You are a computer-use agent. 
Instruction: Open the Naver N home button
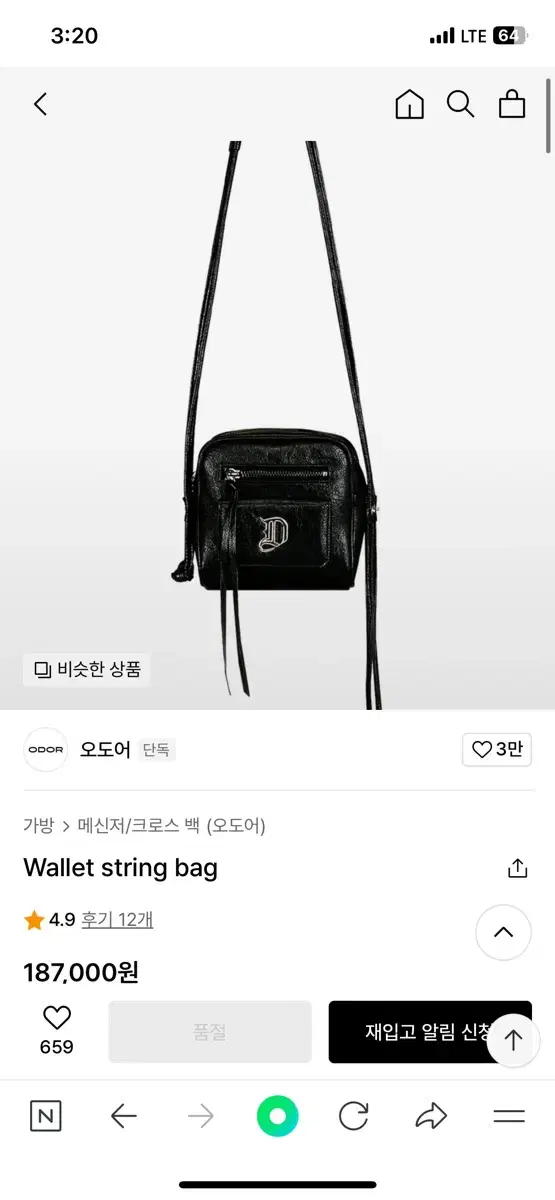[45, 1116]
